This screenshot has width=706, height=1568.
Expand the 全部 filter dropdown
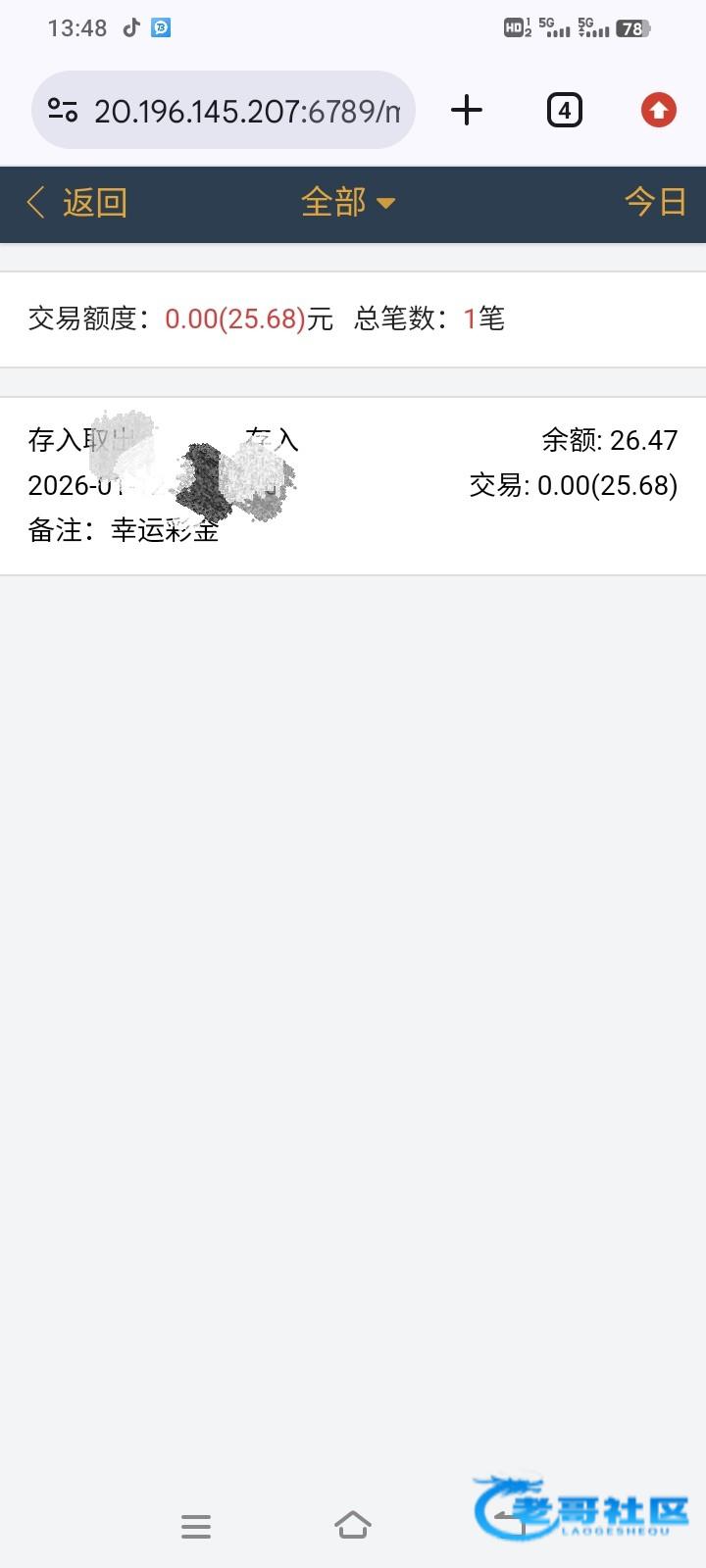347,203
